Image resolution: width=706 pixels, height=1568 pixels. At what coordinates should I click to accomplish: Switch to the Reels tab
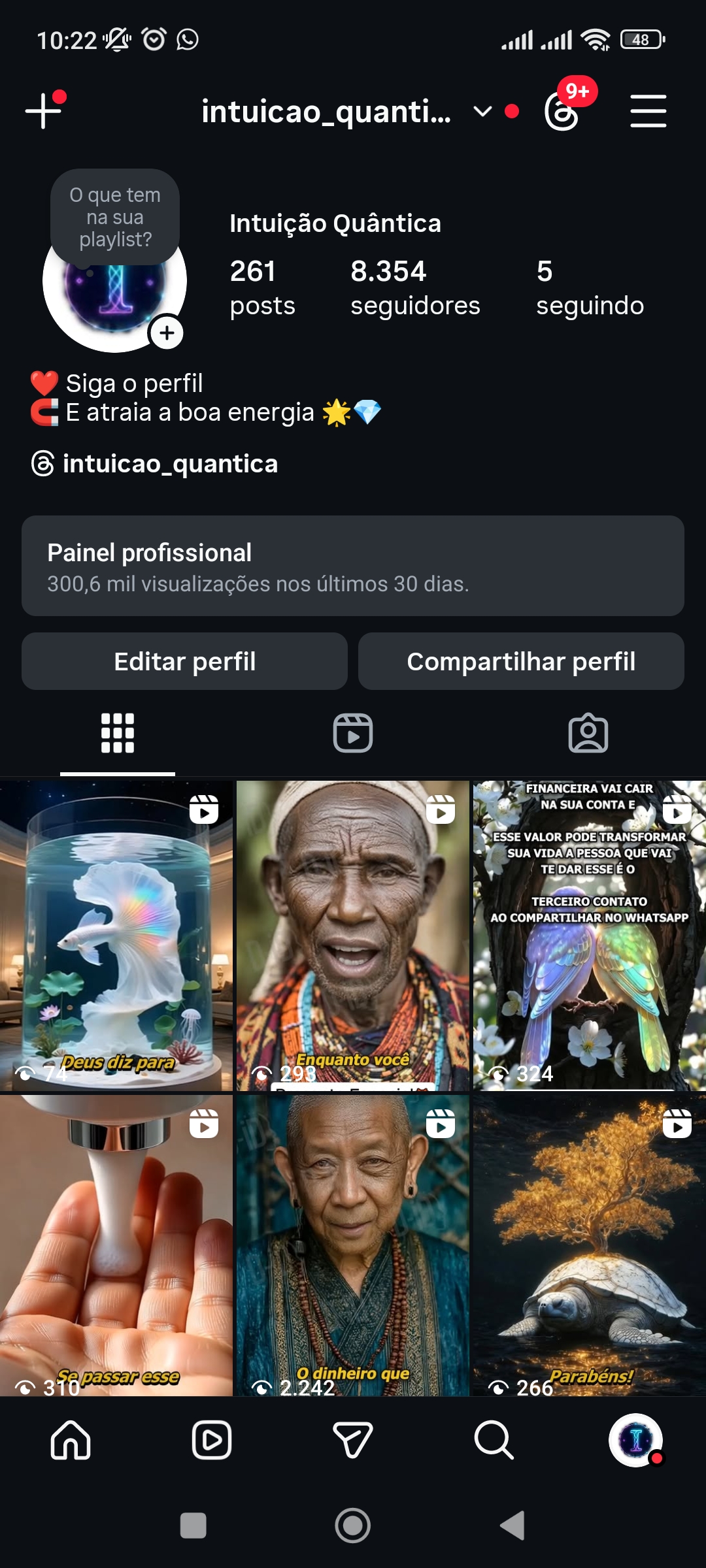tap(353, 733)
